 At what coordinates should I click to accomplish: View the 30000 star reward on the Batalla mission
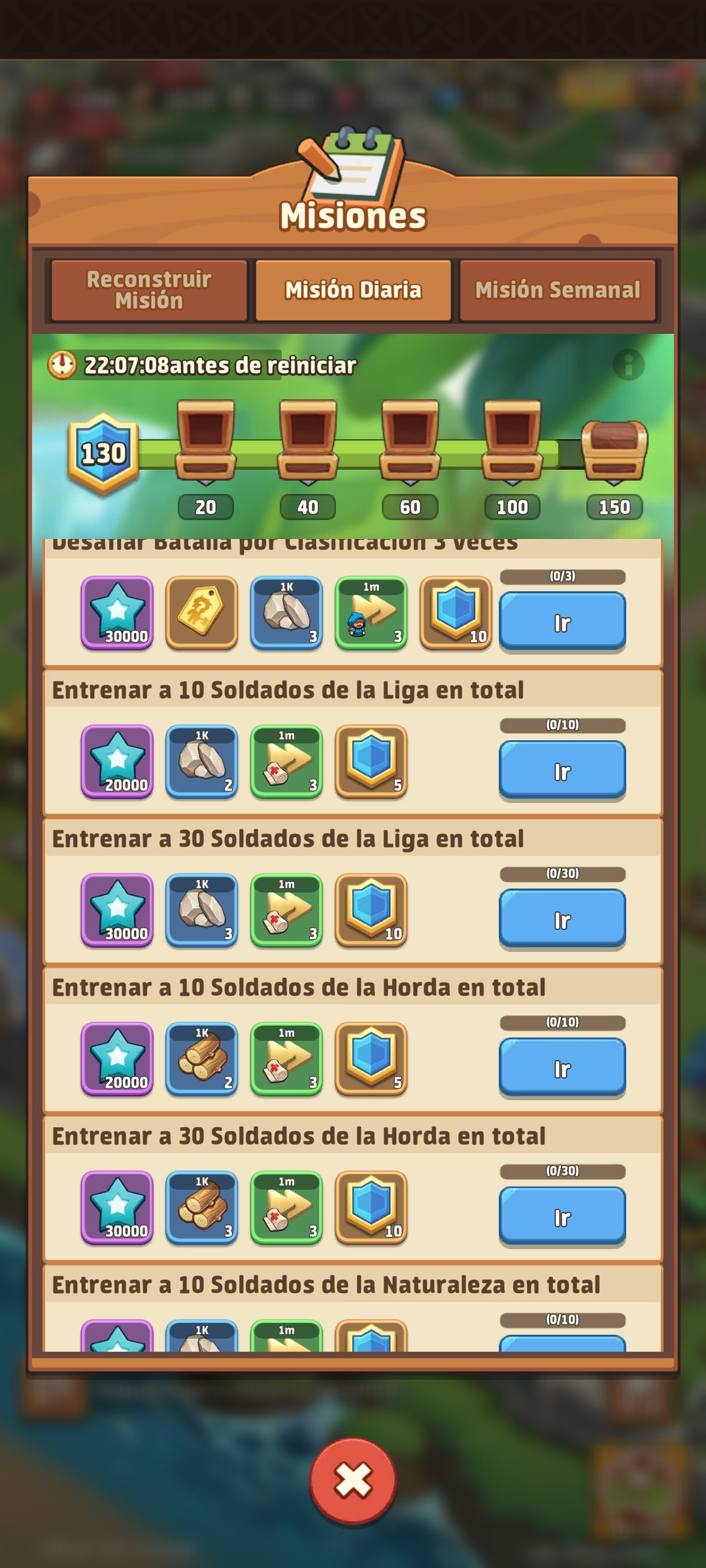(x=118, y=613)
